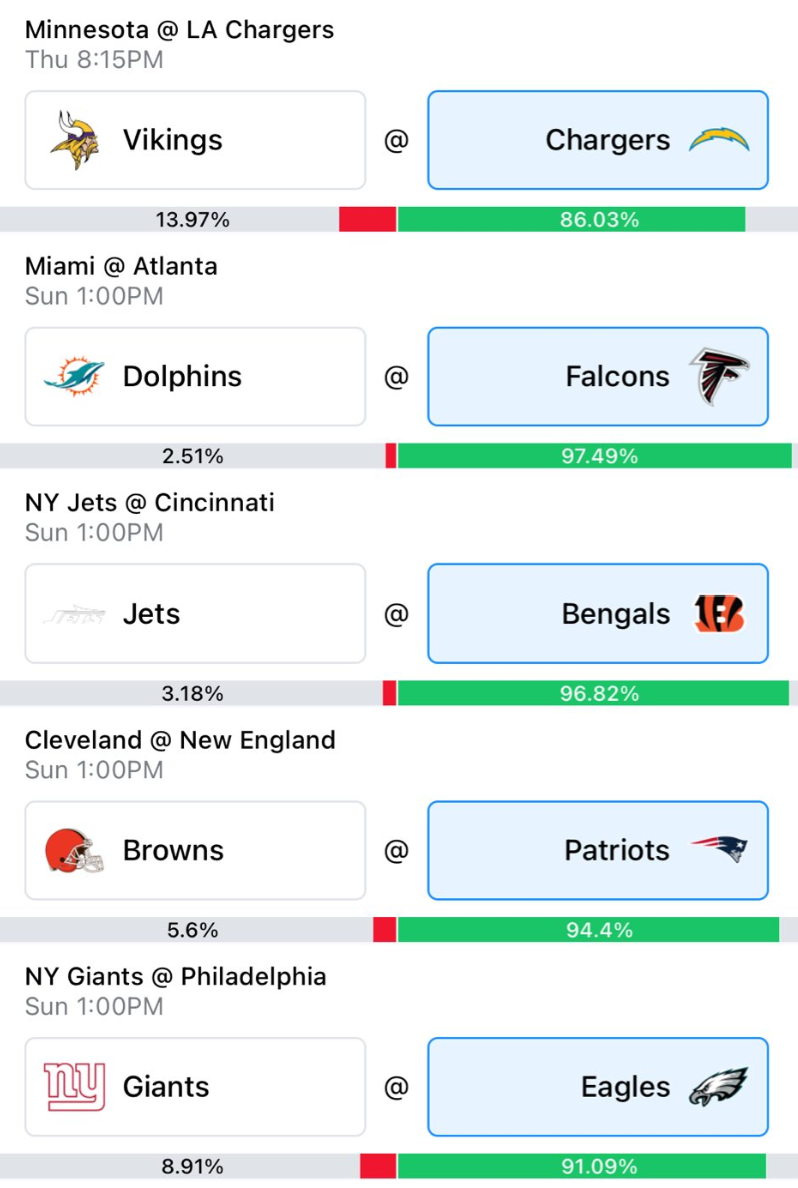Select the Chargers as your pick

pos(598,140)
